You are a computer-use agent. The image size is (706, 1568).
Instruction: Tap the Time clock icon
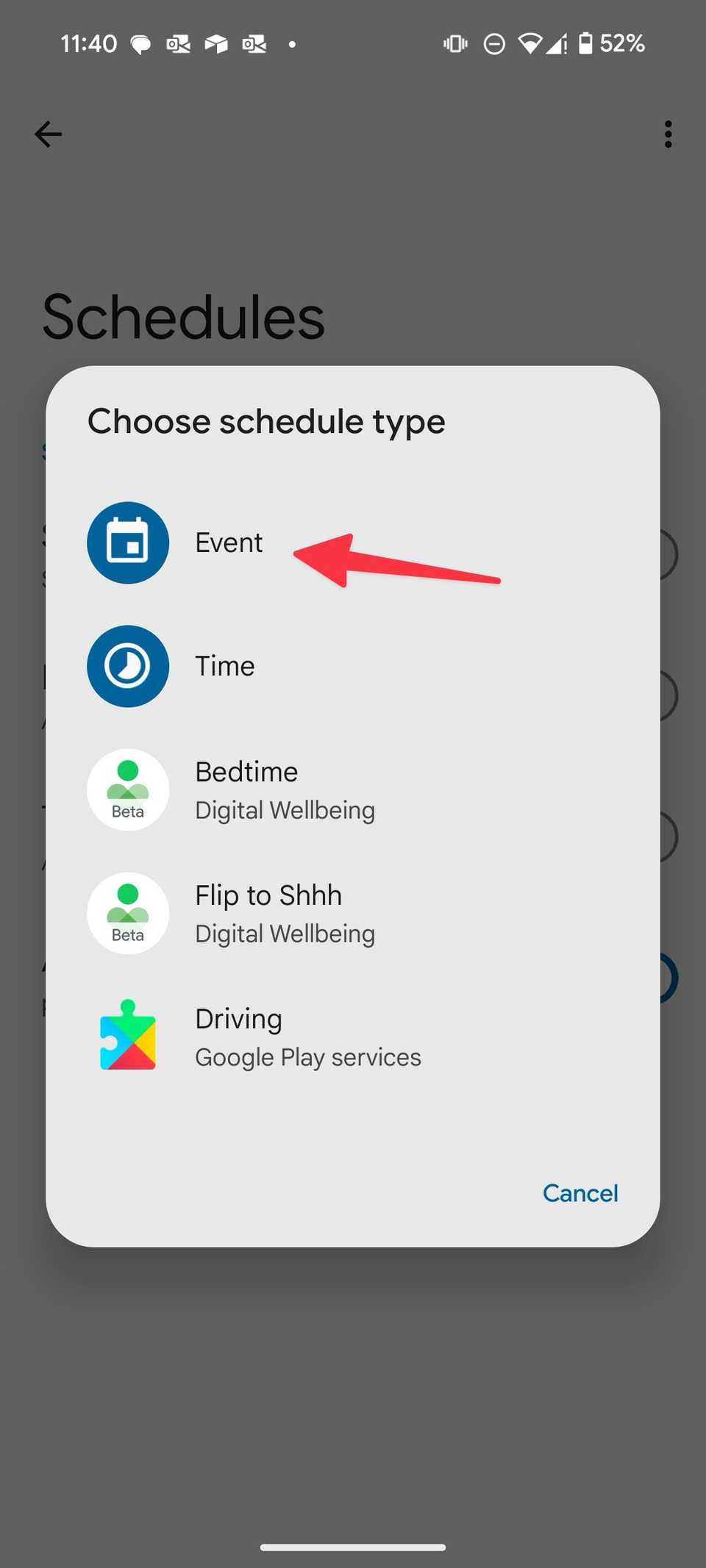(x=128, y=667)
